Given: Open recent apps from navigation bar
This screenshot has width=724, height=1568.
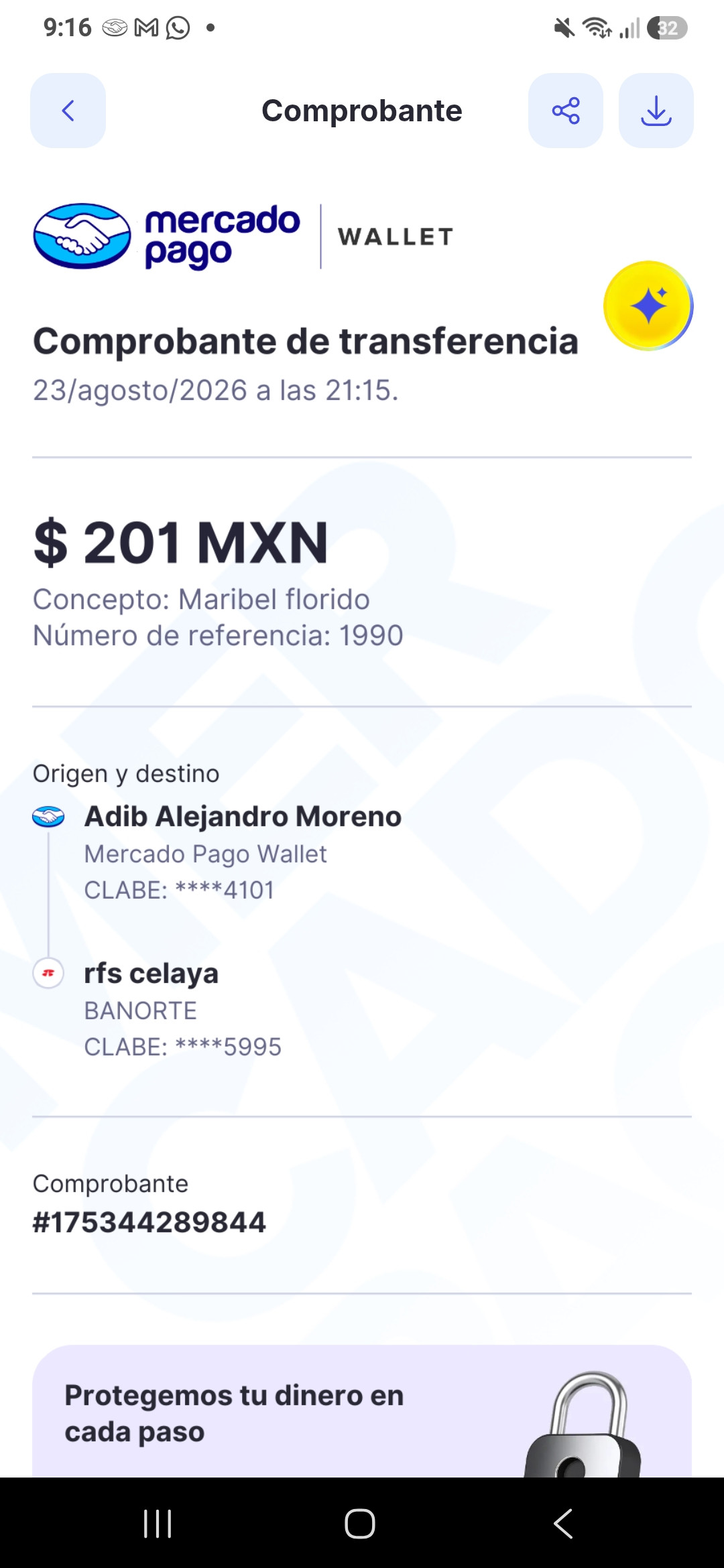Looking at the screenshot, I should [158, 1523].
